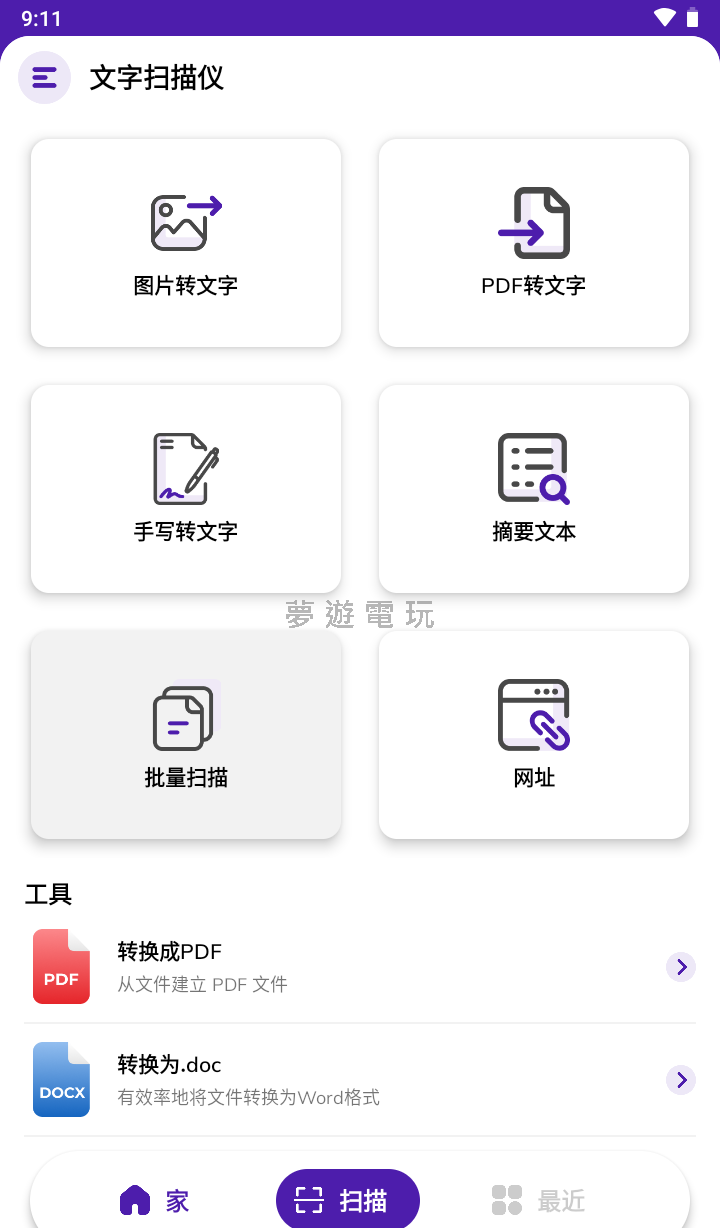Open the 手写转文字 tool
Screen dimensions: 720x1228
pos(186,489)
